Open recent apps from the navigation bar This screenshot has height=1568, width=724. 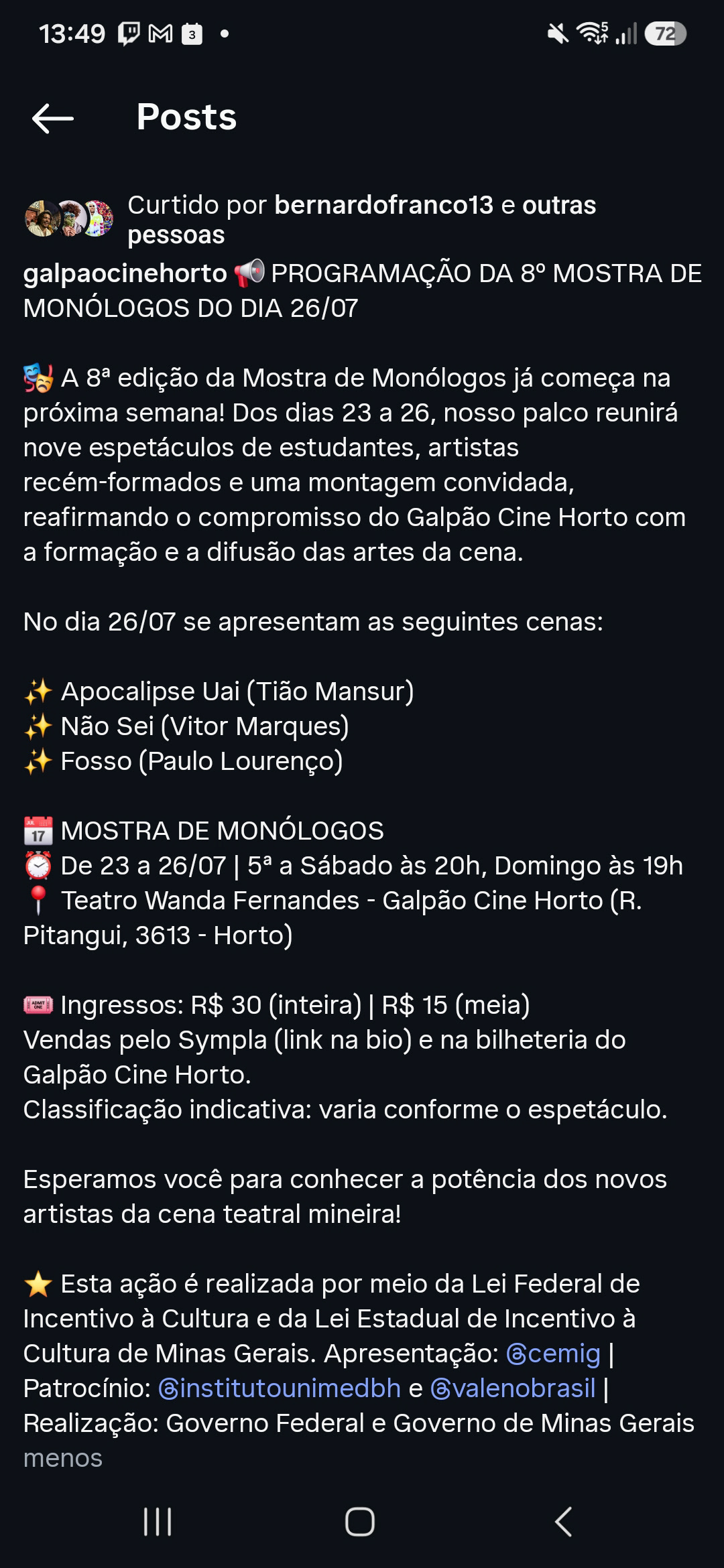coord(158,1521)
